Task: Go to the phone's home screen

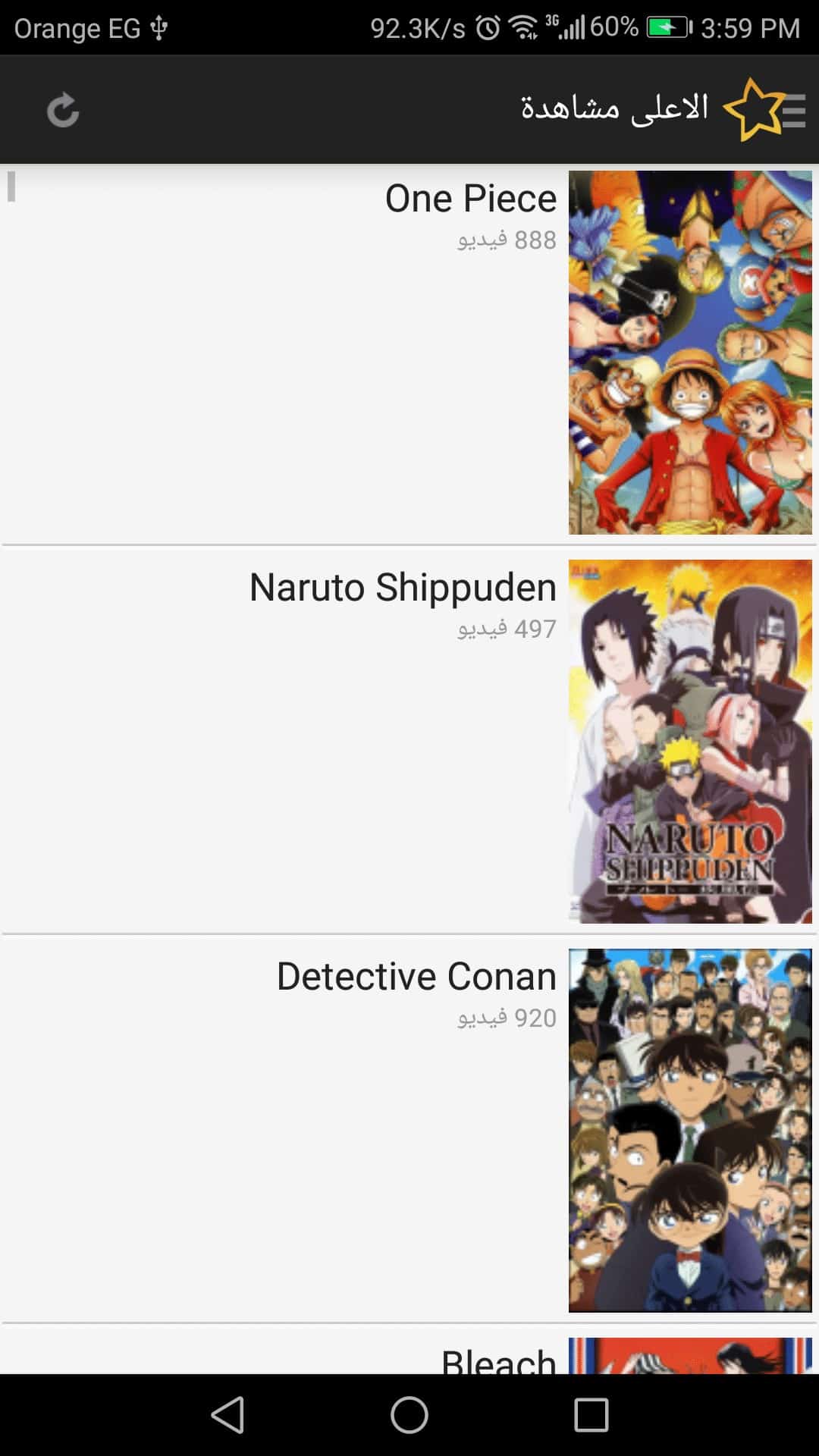Action: pos(409,1415)
